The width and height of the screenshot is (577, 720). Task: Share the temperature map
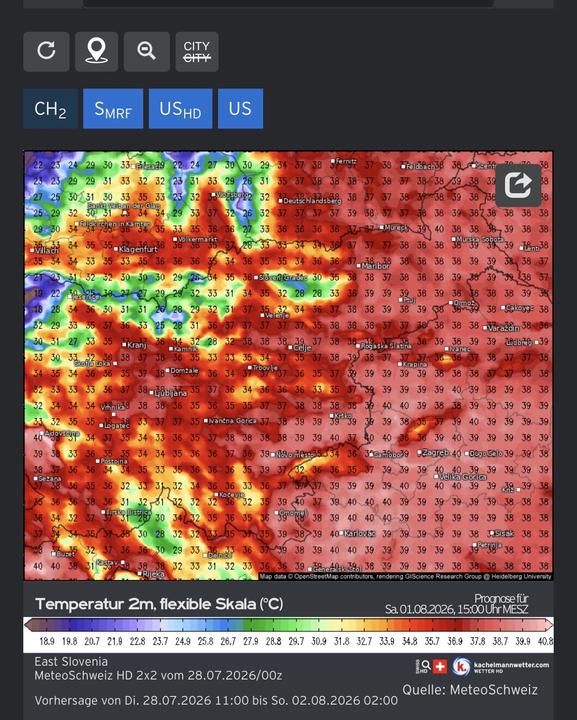click(x=518, y=185)
